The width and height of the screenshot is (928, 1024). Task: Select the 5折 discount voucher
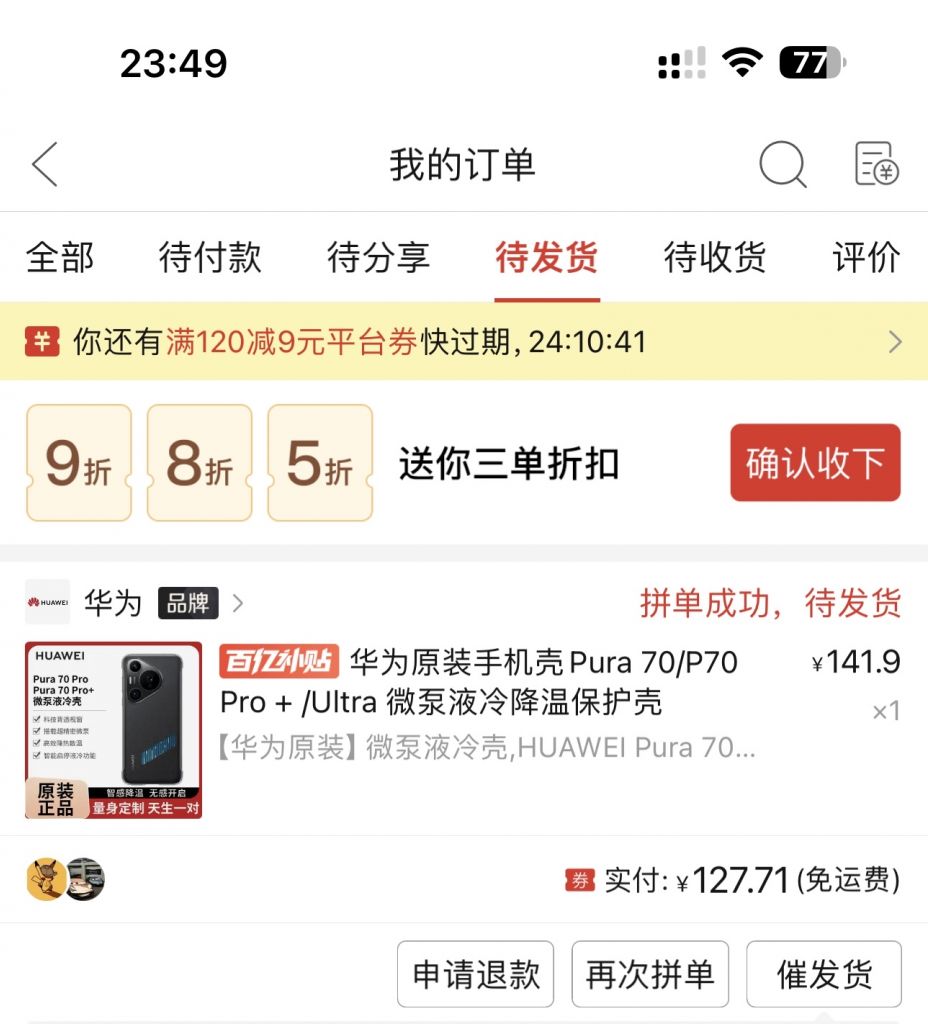tap(319, 462)
